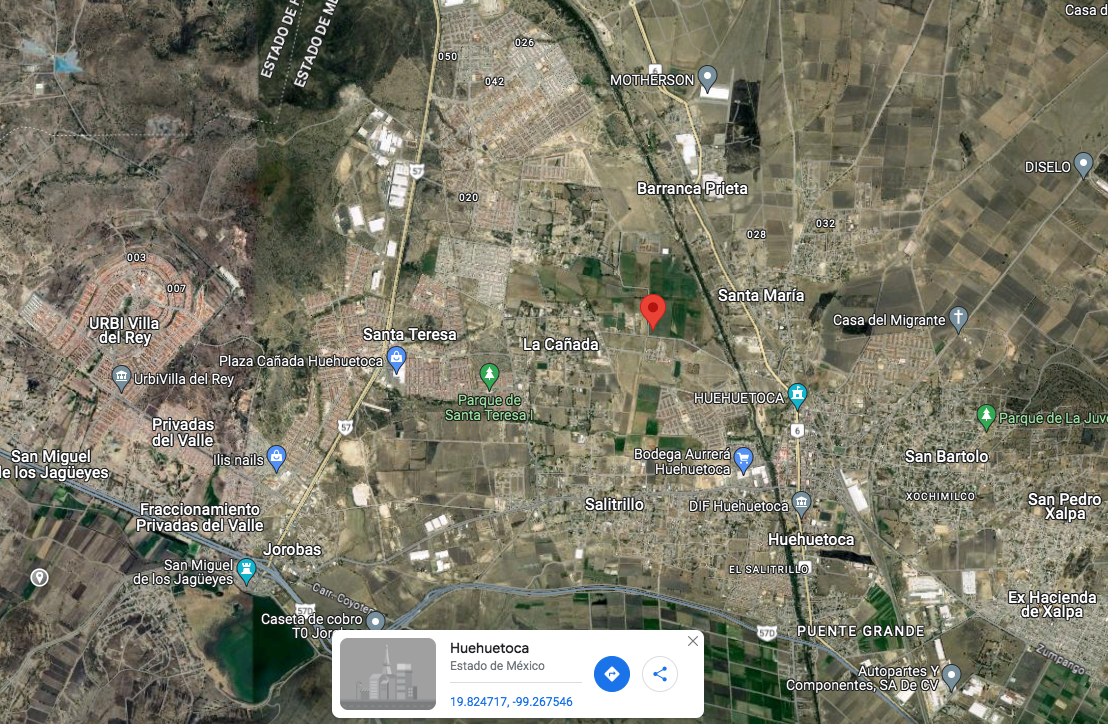This screenshot has width=1108, height=724.
Task: Open Parque de La Juventud marker
Action: coord(986,414)
